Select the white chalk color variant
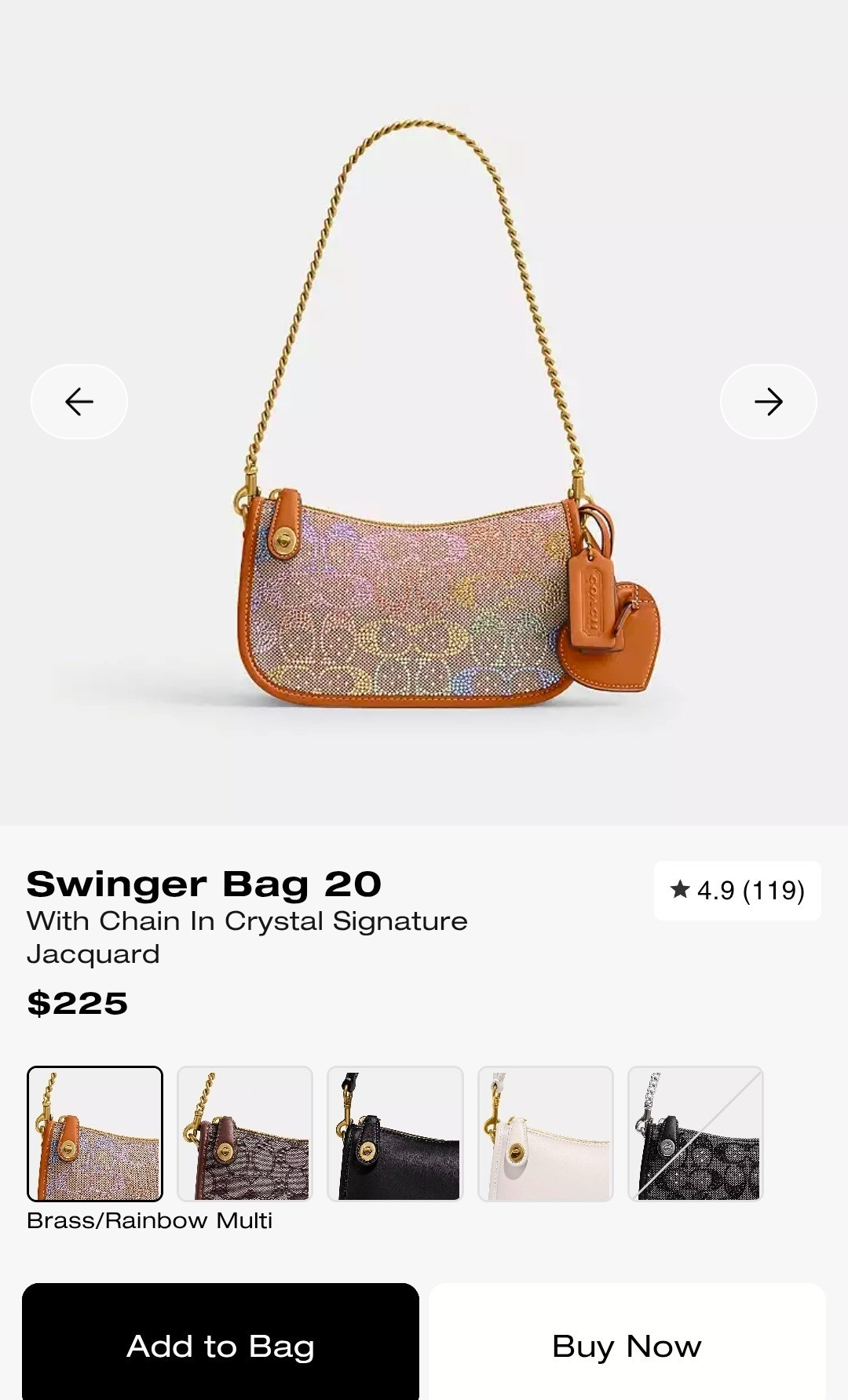Image resolution: width=848 pixels, height=1400 pixels. (x=546, y=1137)
